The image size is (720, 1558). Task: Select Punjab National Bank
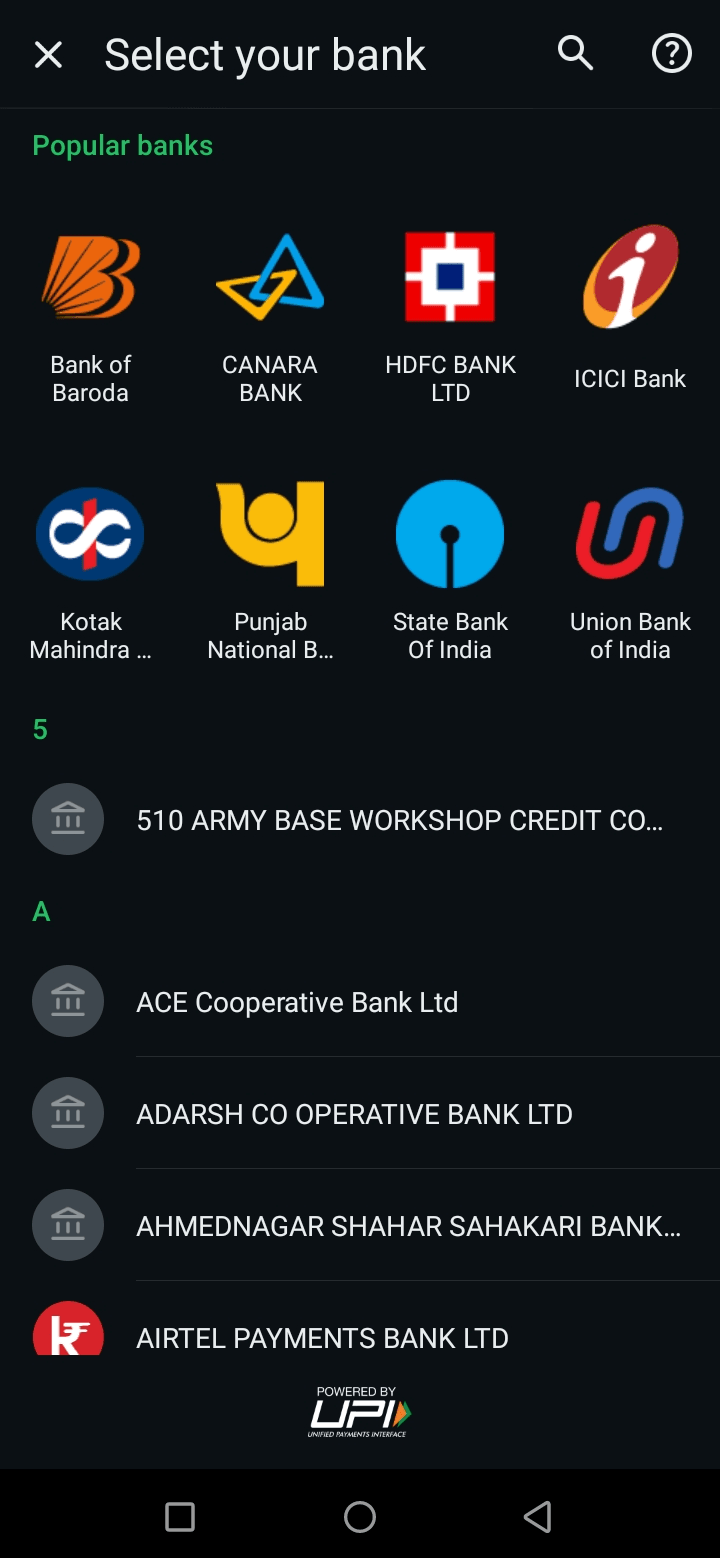coord(270,572)
